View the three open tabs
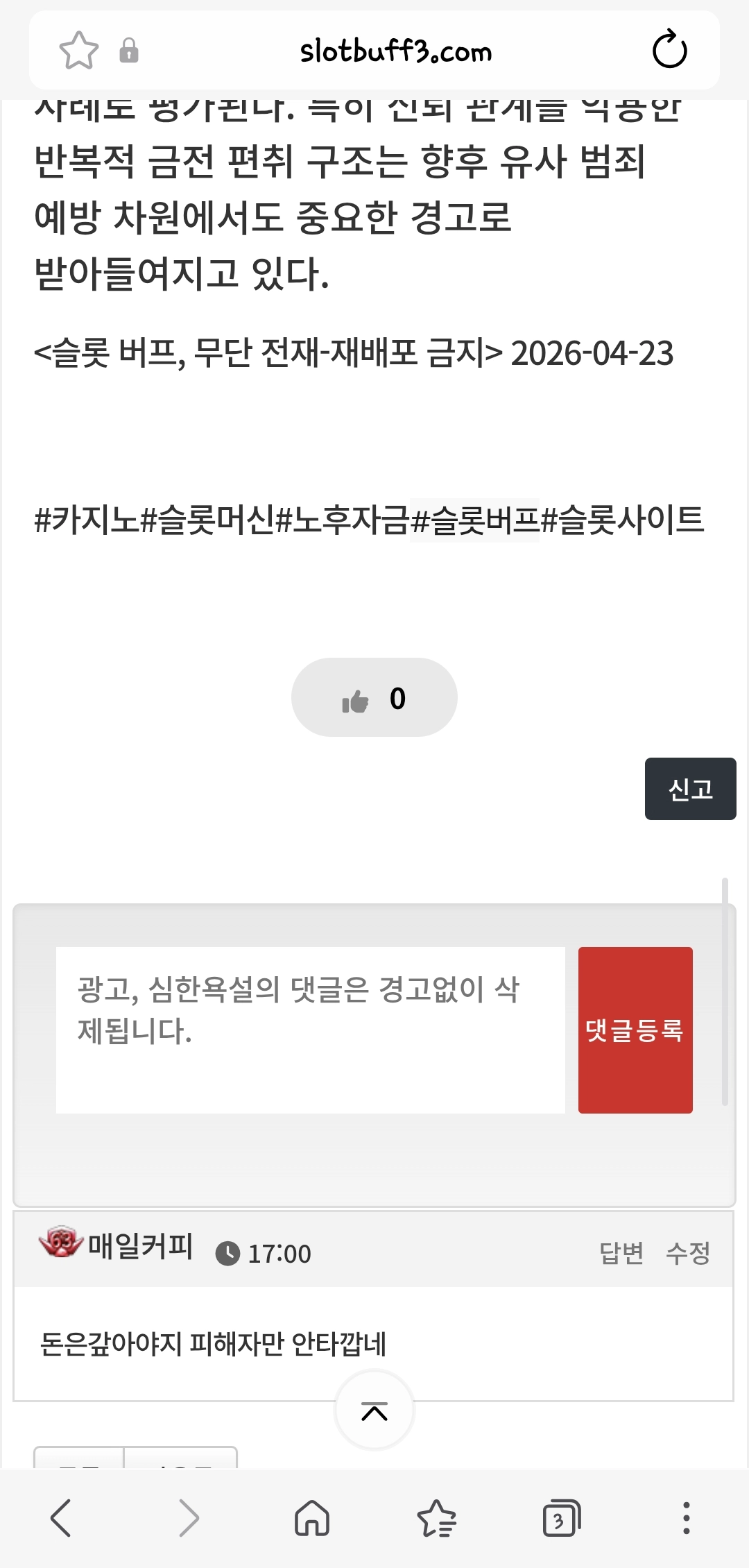 (560, 1518)
